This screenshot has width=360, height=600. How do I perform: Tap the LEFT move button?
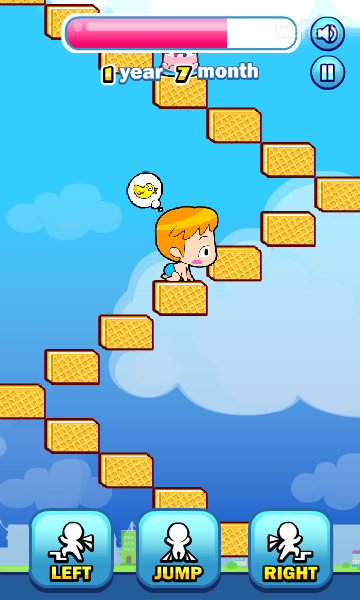(x=71, y=550)
